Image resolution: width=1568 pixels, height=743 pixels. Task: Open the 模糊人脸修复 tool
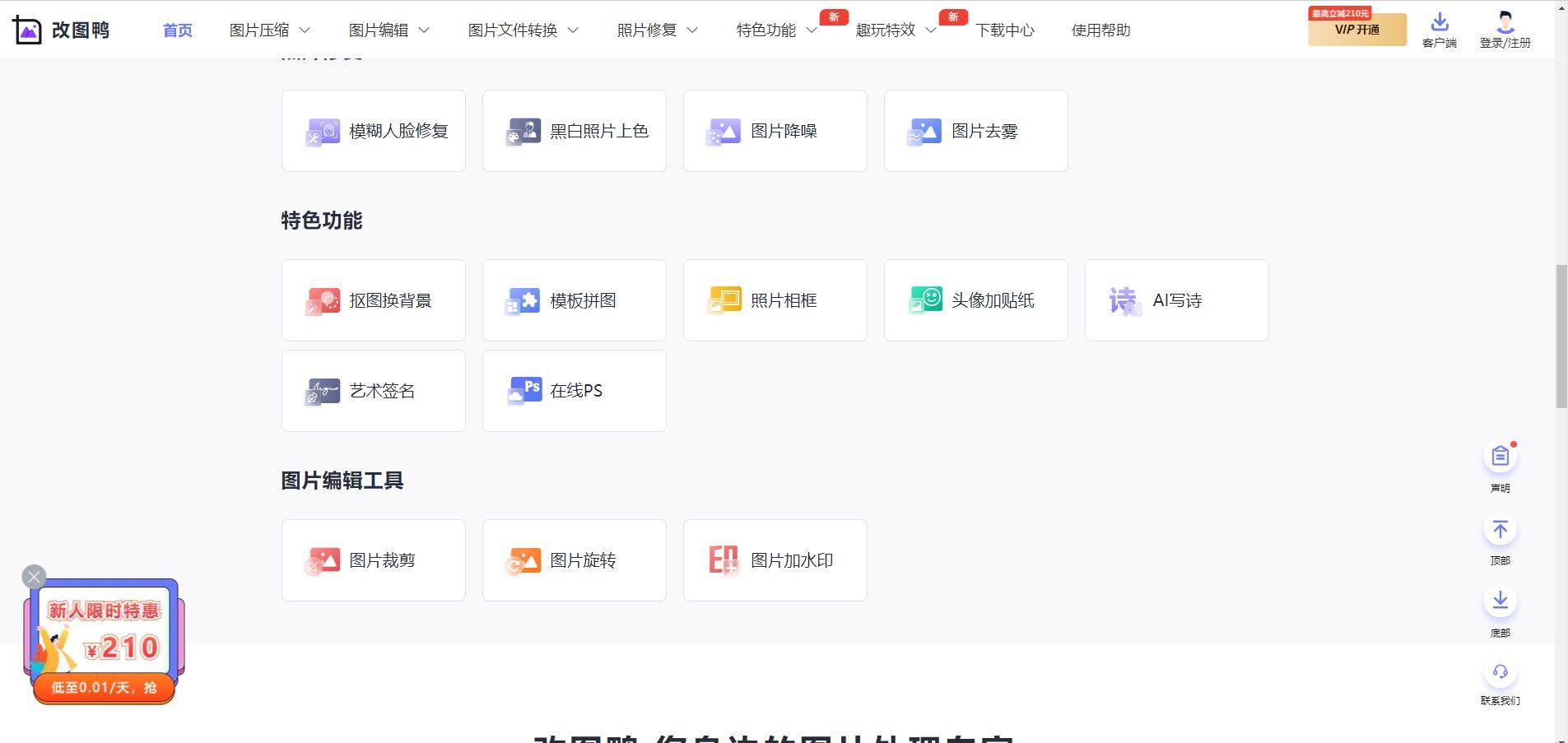pyautogui.click(x=374, y=131)
